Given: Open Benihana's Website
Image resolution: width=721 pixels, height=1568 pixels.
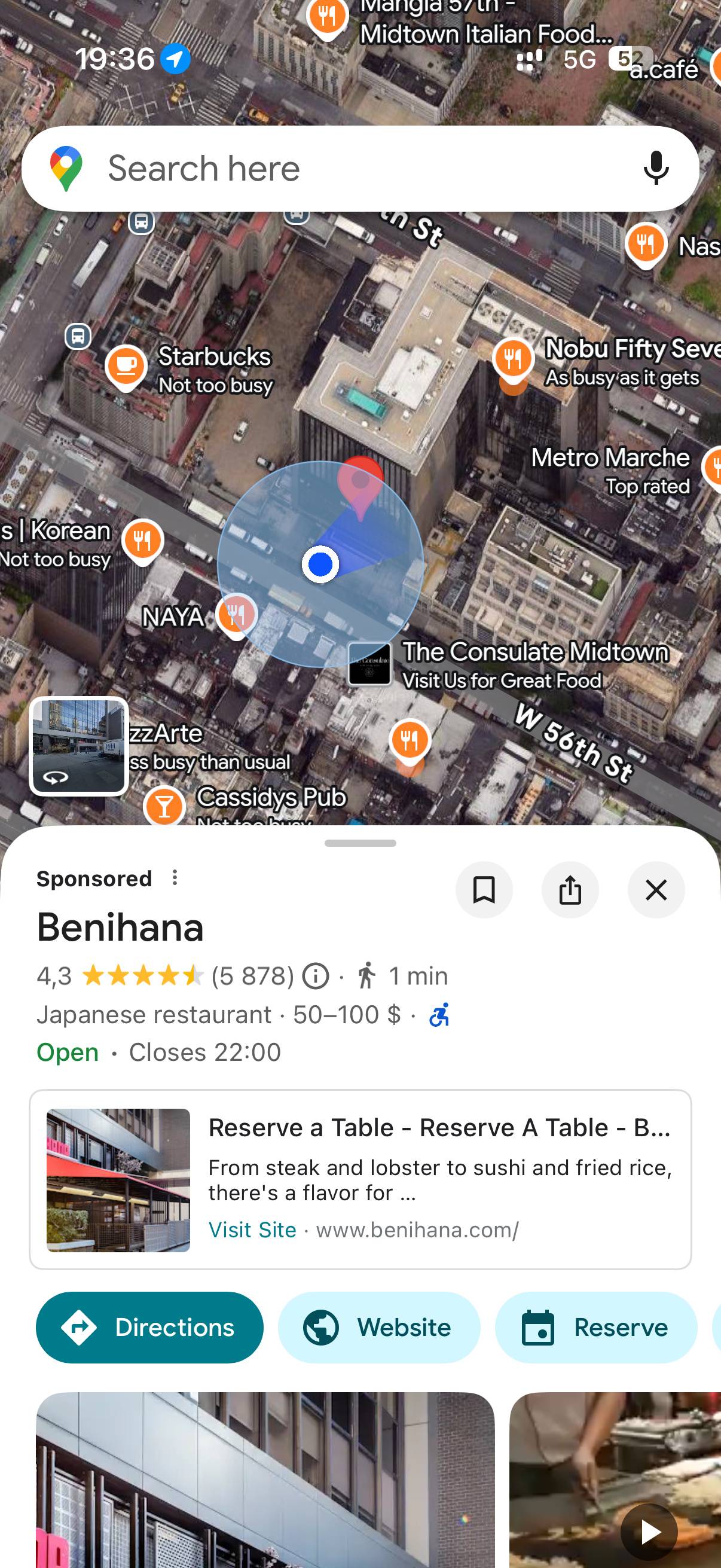Looking at the screenshot, I should pyautogui.click(x=378, y=1328).
